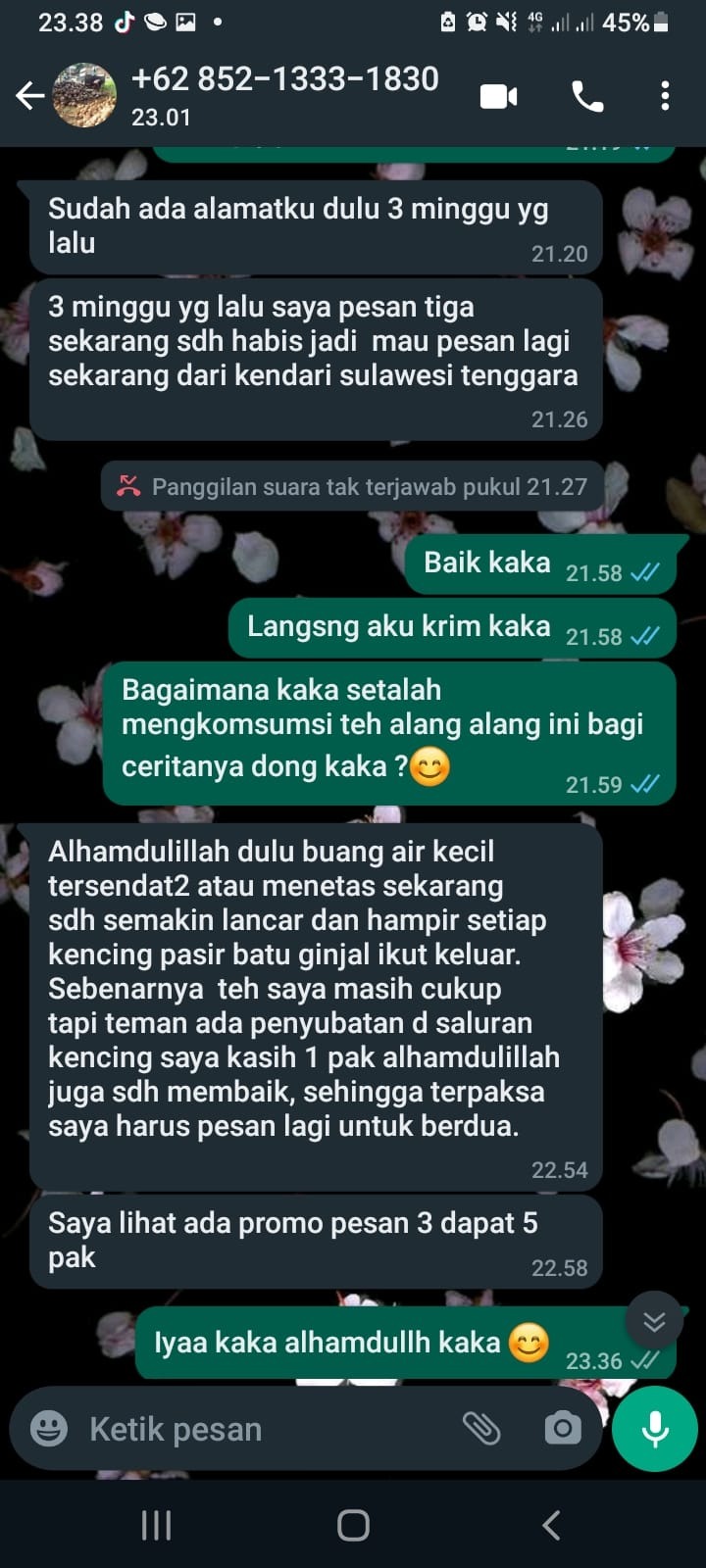
Task: Call back from the missed voice call notice
Action: pos(353,486)
